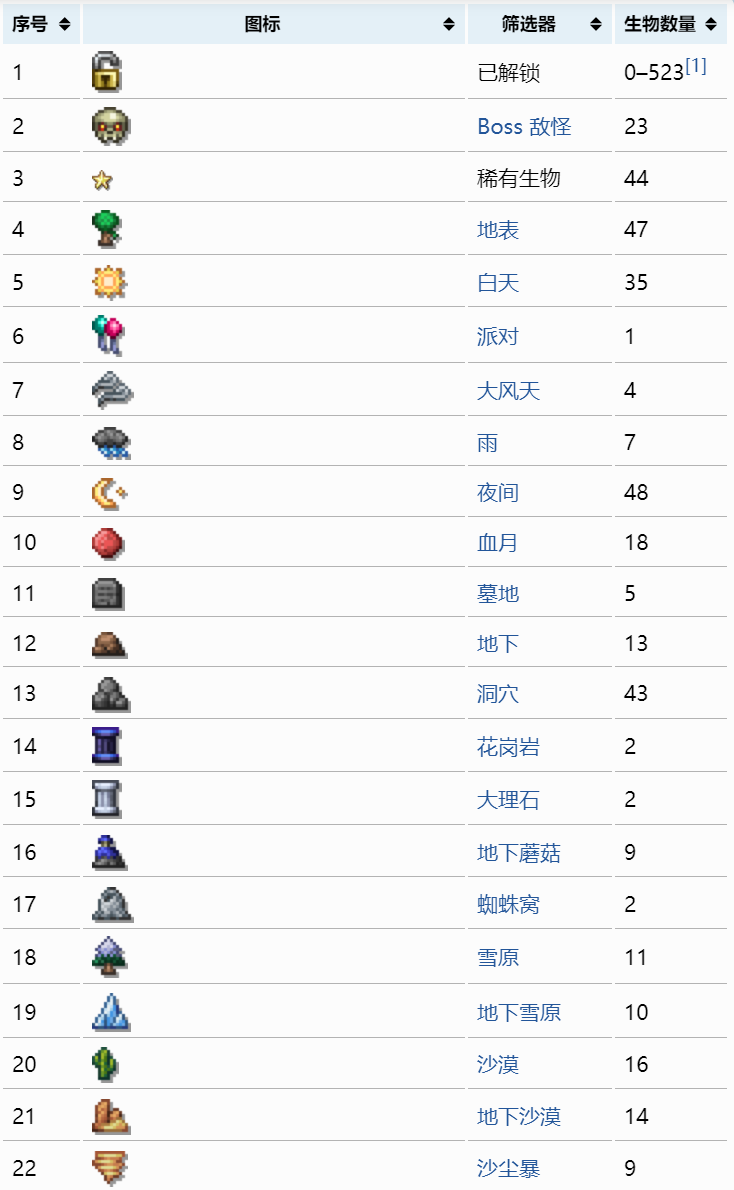Open the 血月 link

point(498,543)
